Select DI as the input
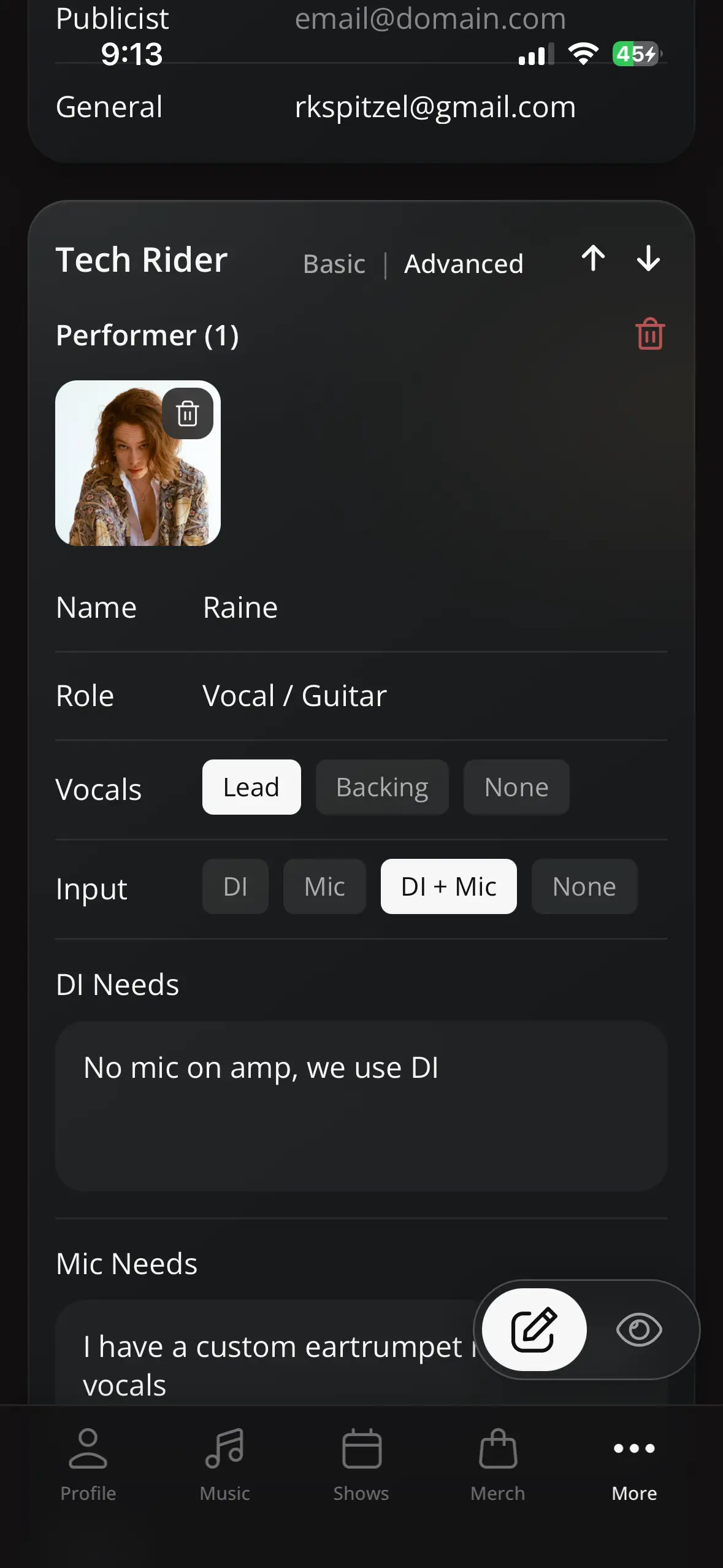 235,886
